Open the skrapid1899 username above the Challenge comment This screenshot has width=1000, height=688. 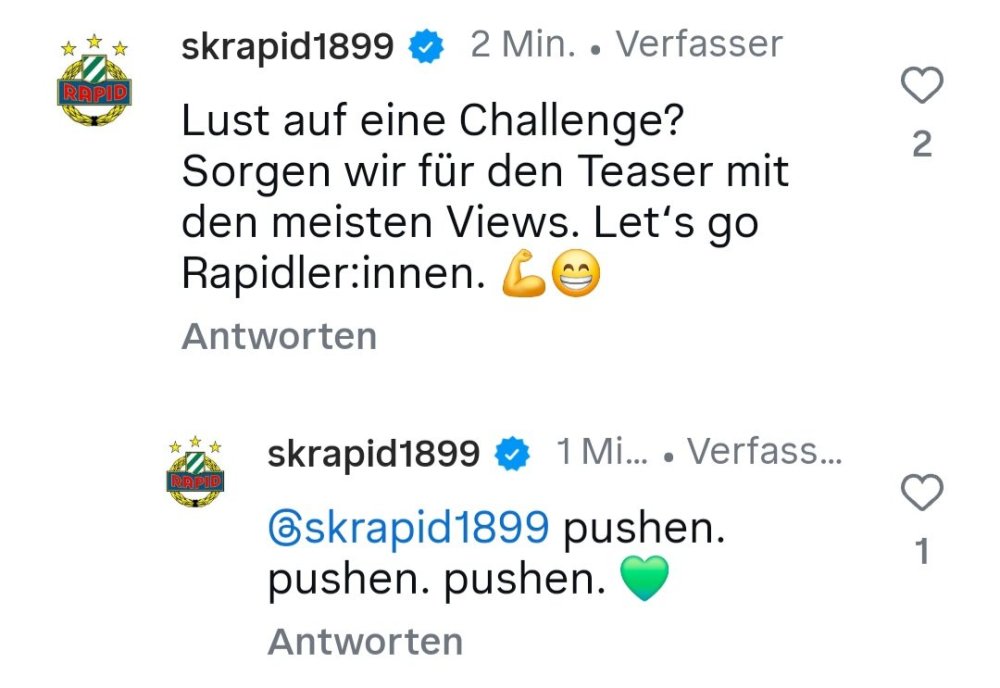(x=287, y=46)
